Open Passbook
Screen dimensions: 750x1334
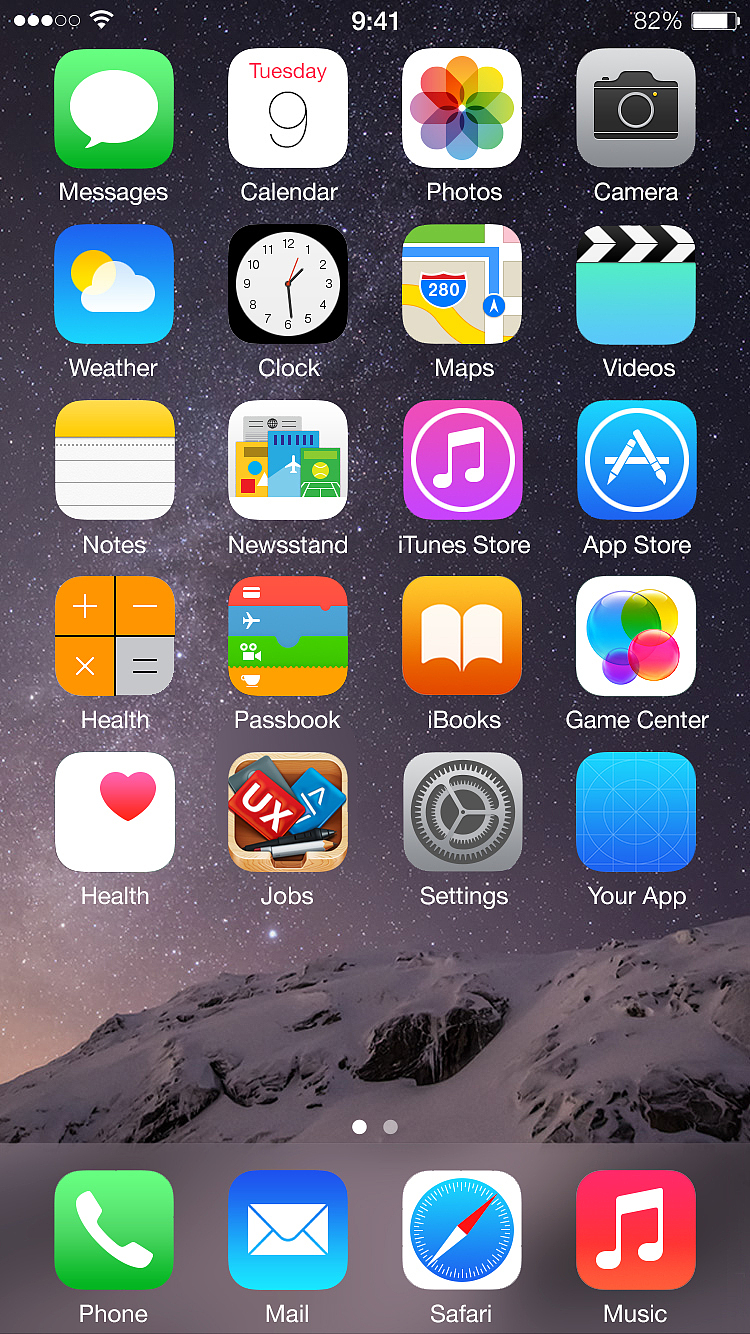[x=288, y=636]
